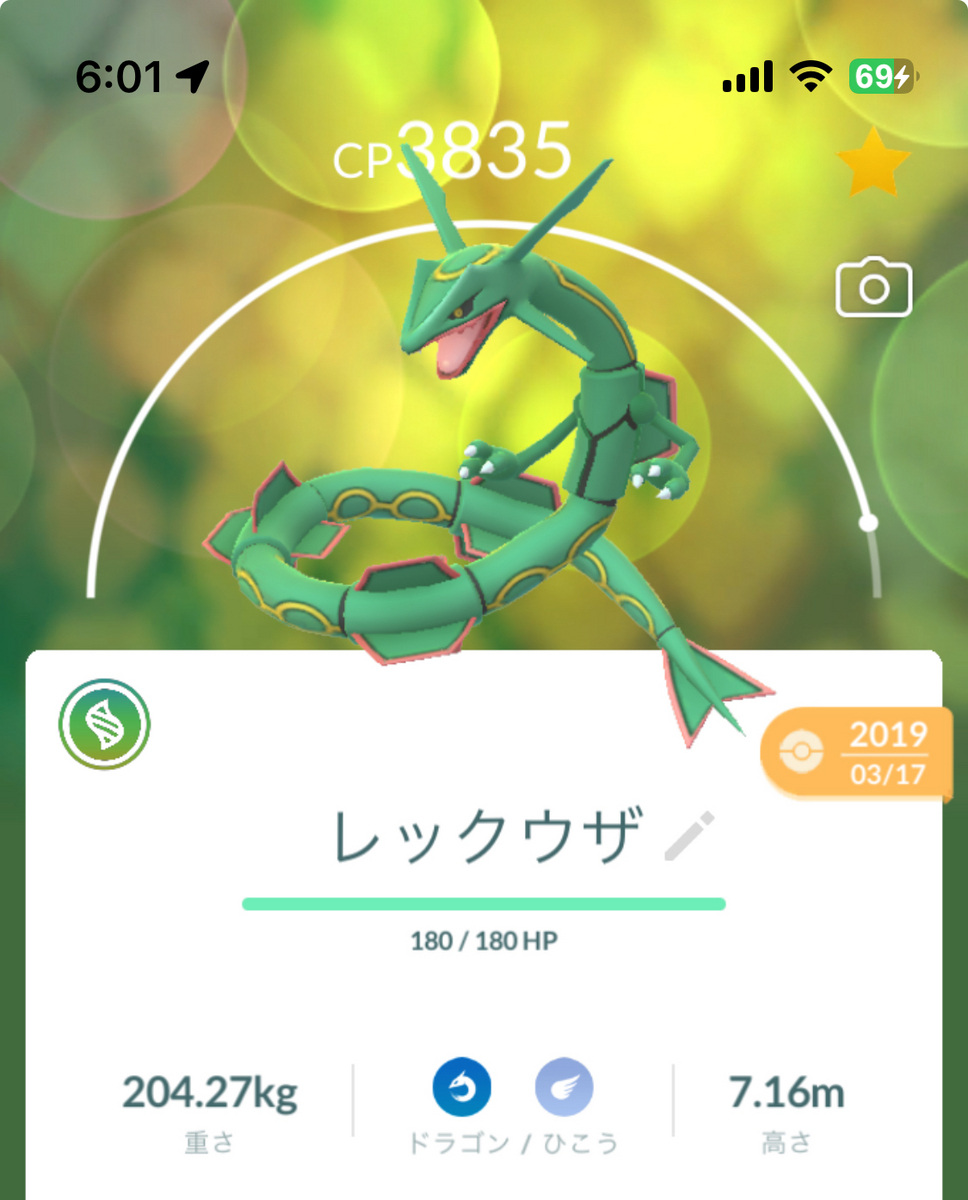Tap the 7.16m height value
968x1200 pixels.
(x=786, y=1094)
